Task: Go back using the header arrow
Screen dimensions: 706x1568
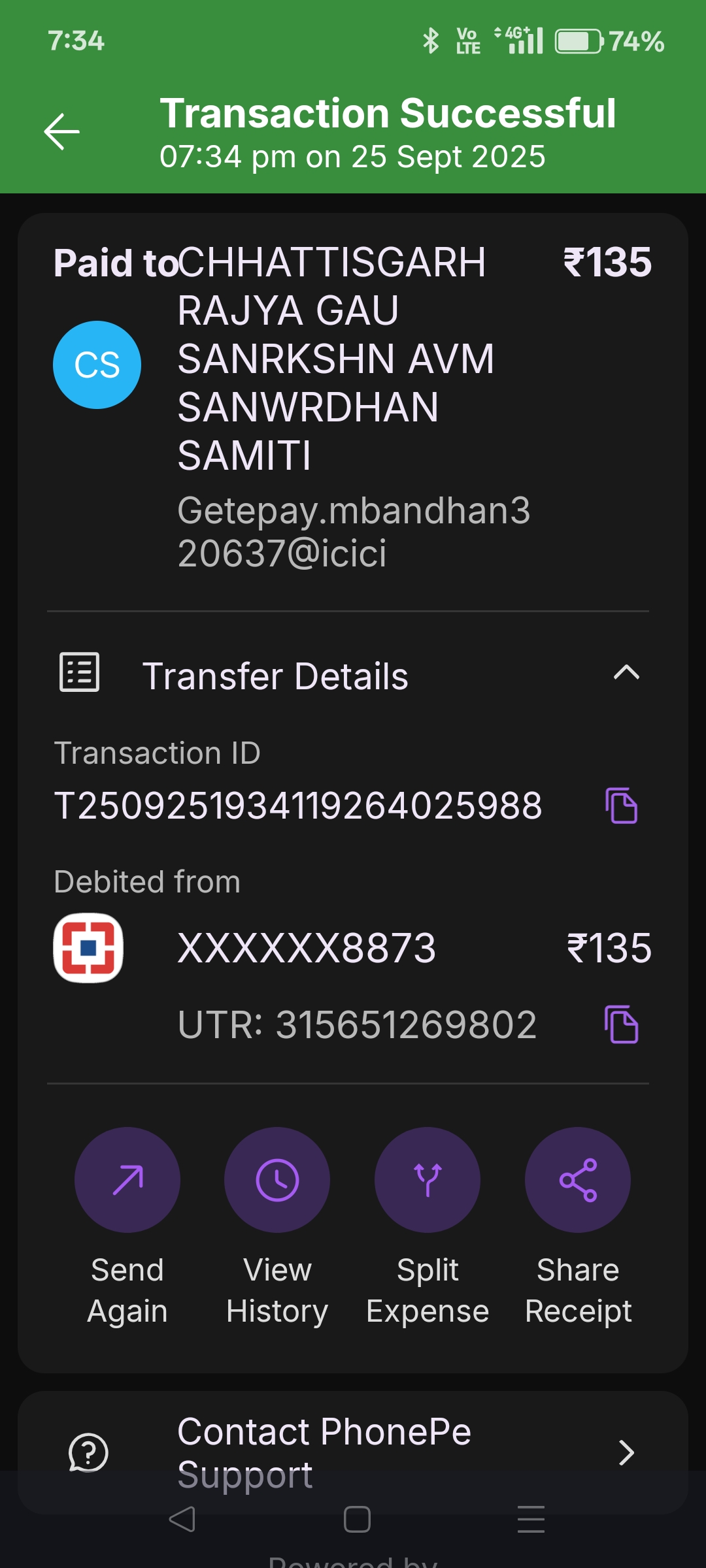Action: pyautogui.click(x=62, y=131)
